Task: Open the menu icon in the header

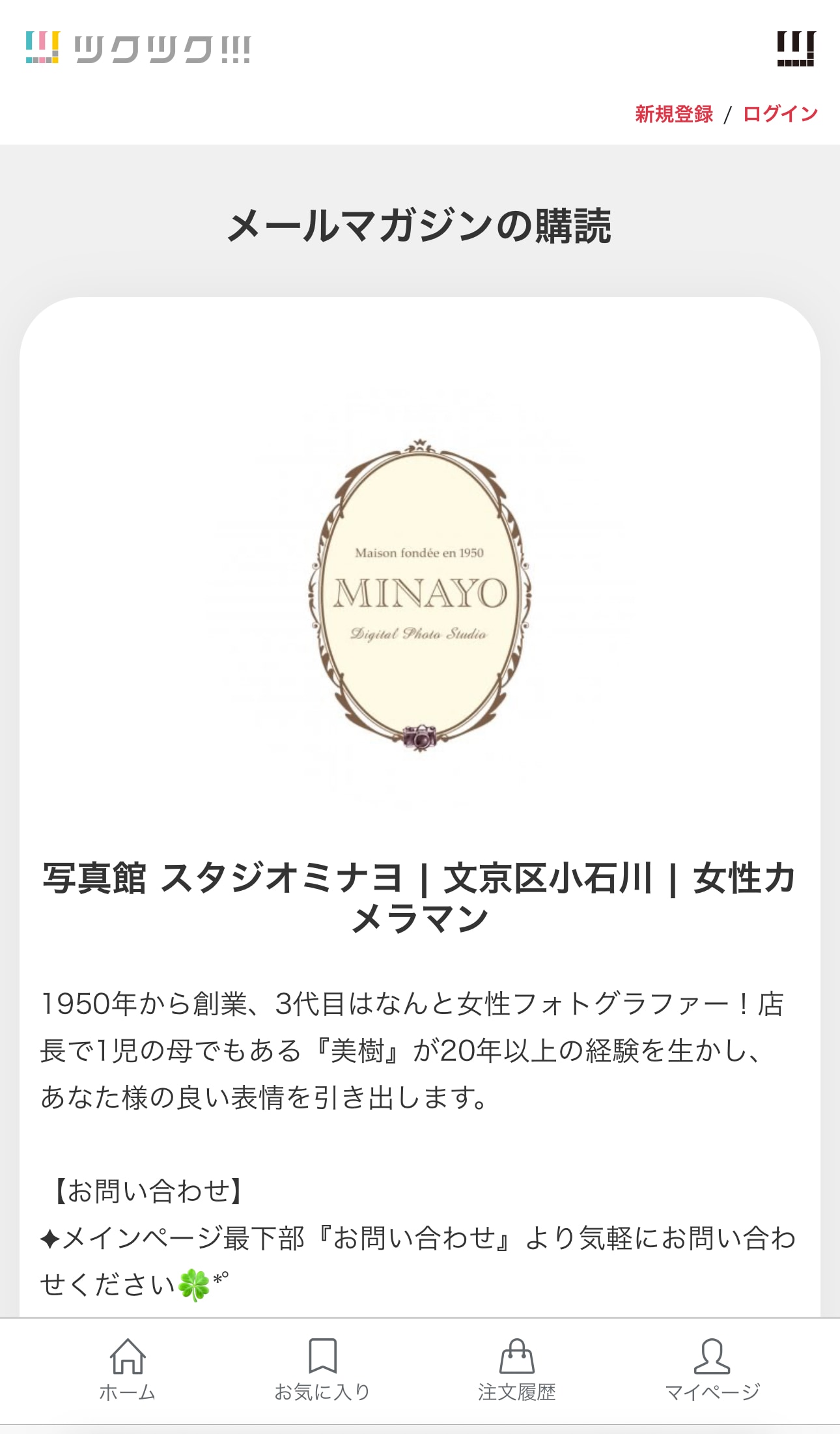Action: pos(796,49)
